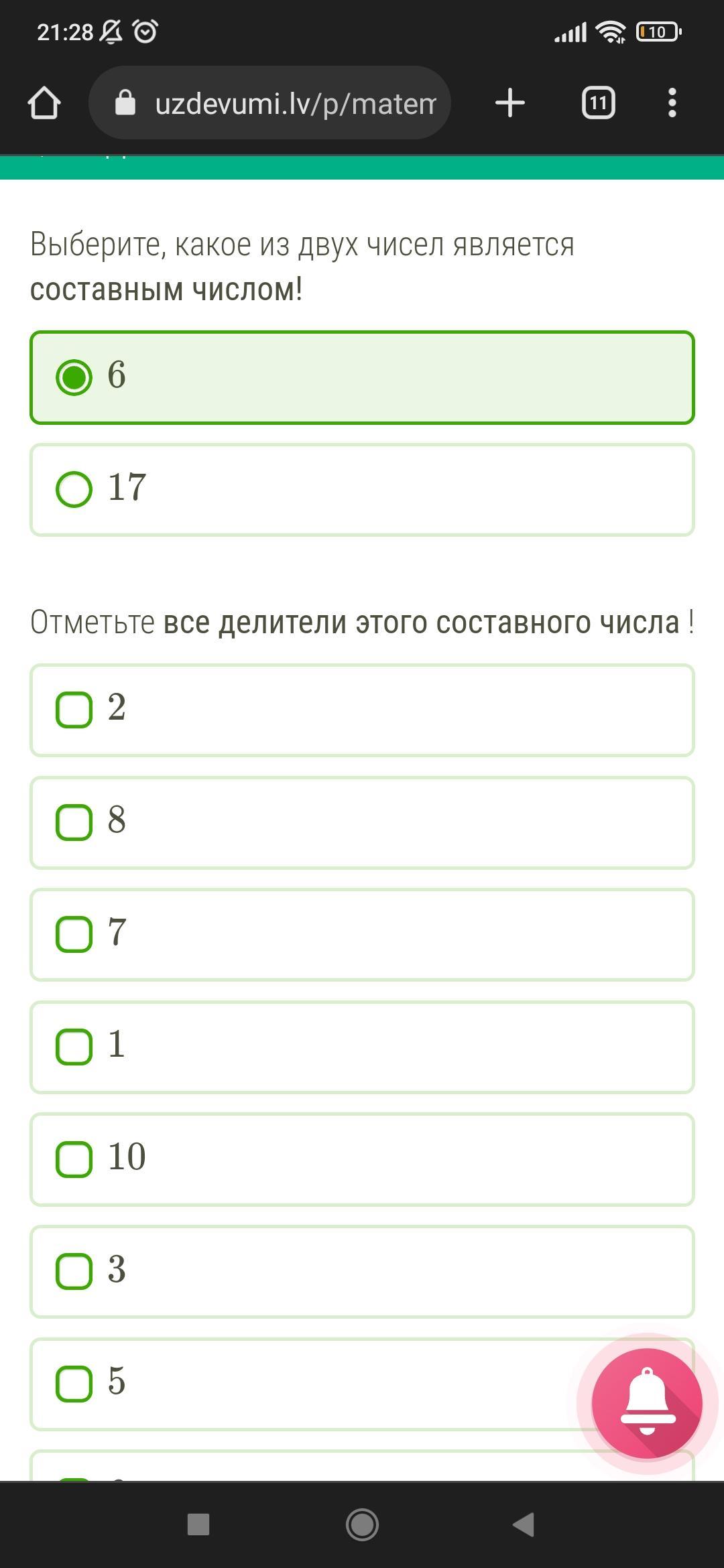Open a new browser tab
Viewport: 724px width, 1568px height.
point(510,103)
